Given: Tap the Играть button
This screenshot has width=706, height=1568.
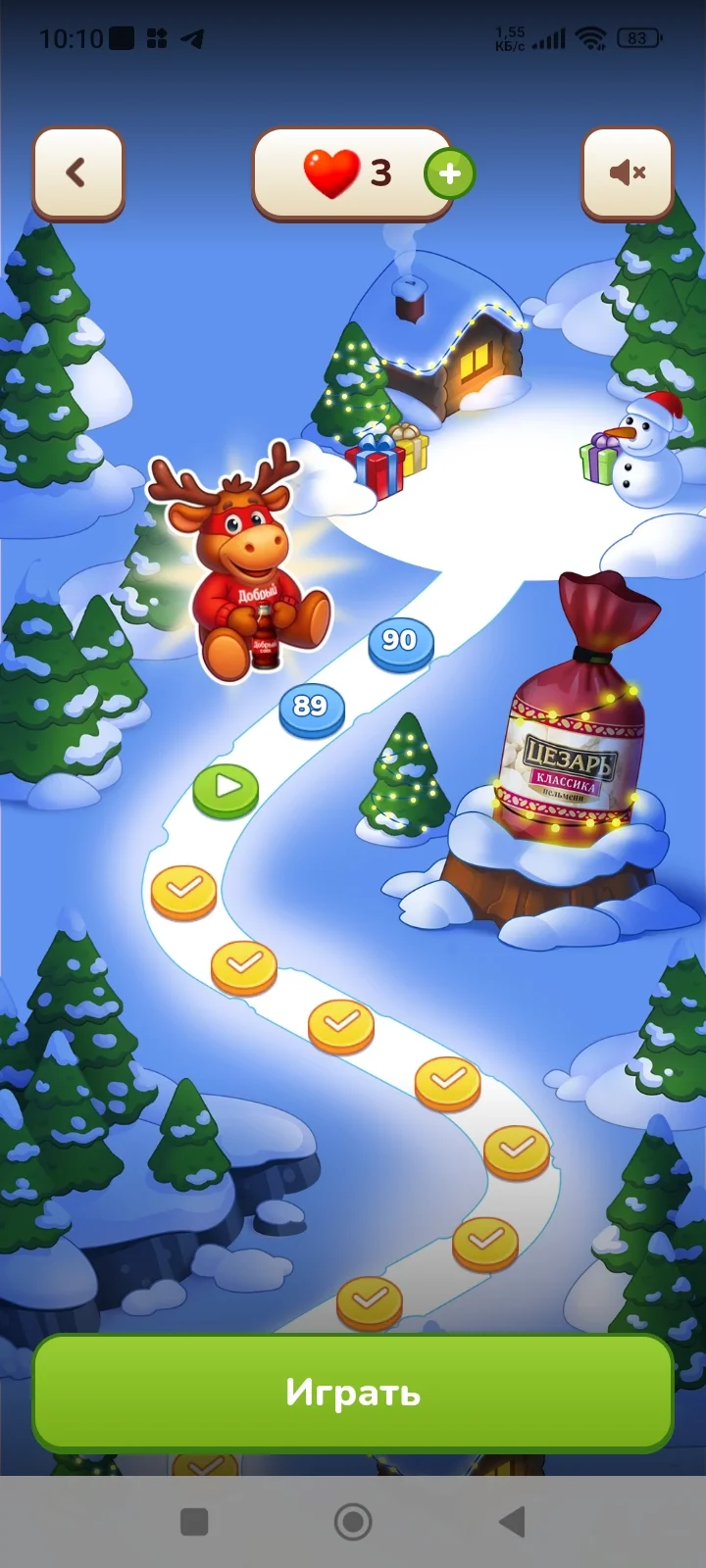Looking at the screenshot, I should 353,1393.
